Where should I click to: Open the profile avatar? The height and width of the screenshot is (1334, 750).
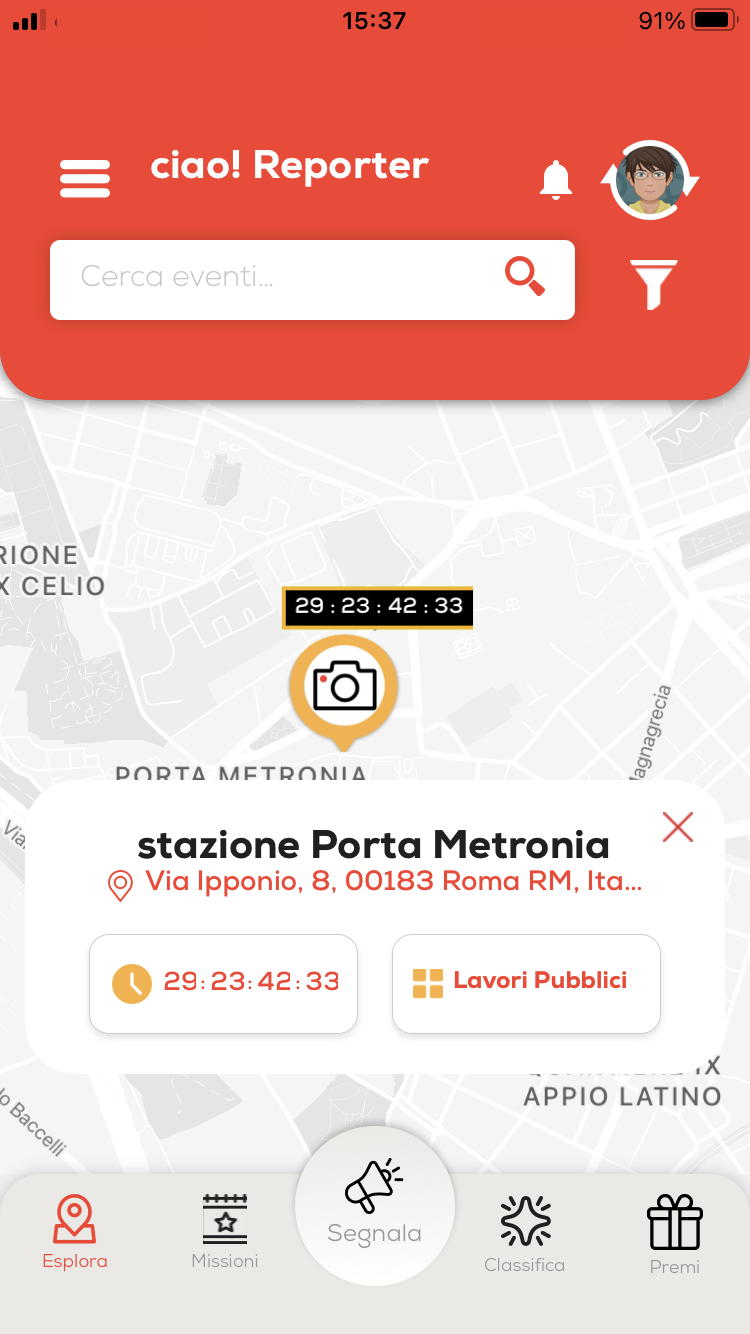(650, 181)
